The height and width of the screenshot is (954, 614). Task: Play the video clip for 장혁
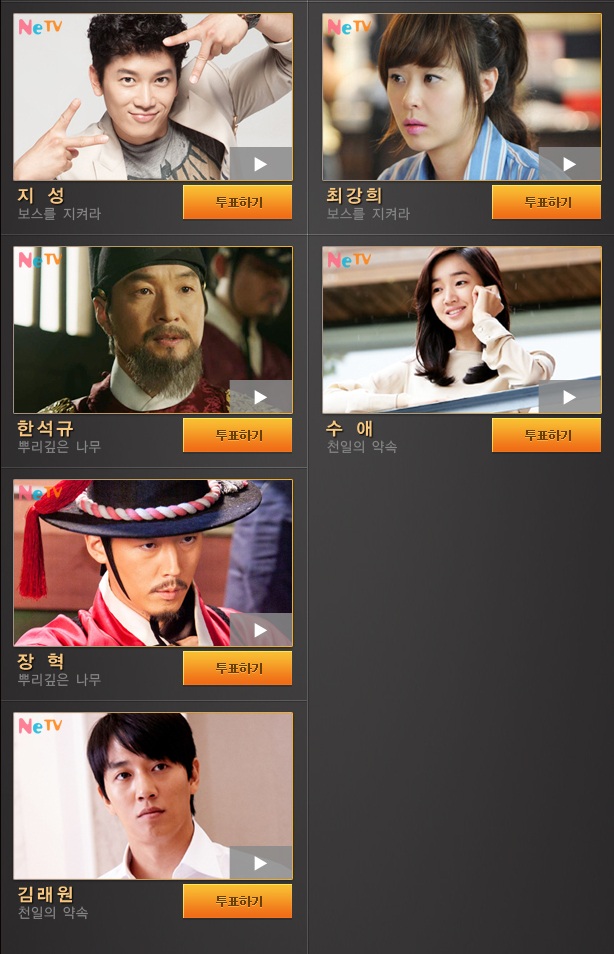(260, 630)
